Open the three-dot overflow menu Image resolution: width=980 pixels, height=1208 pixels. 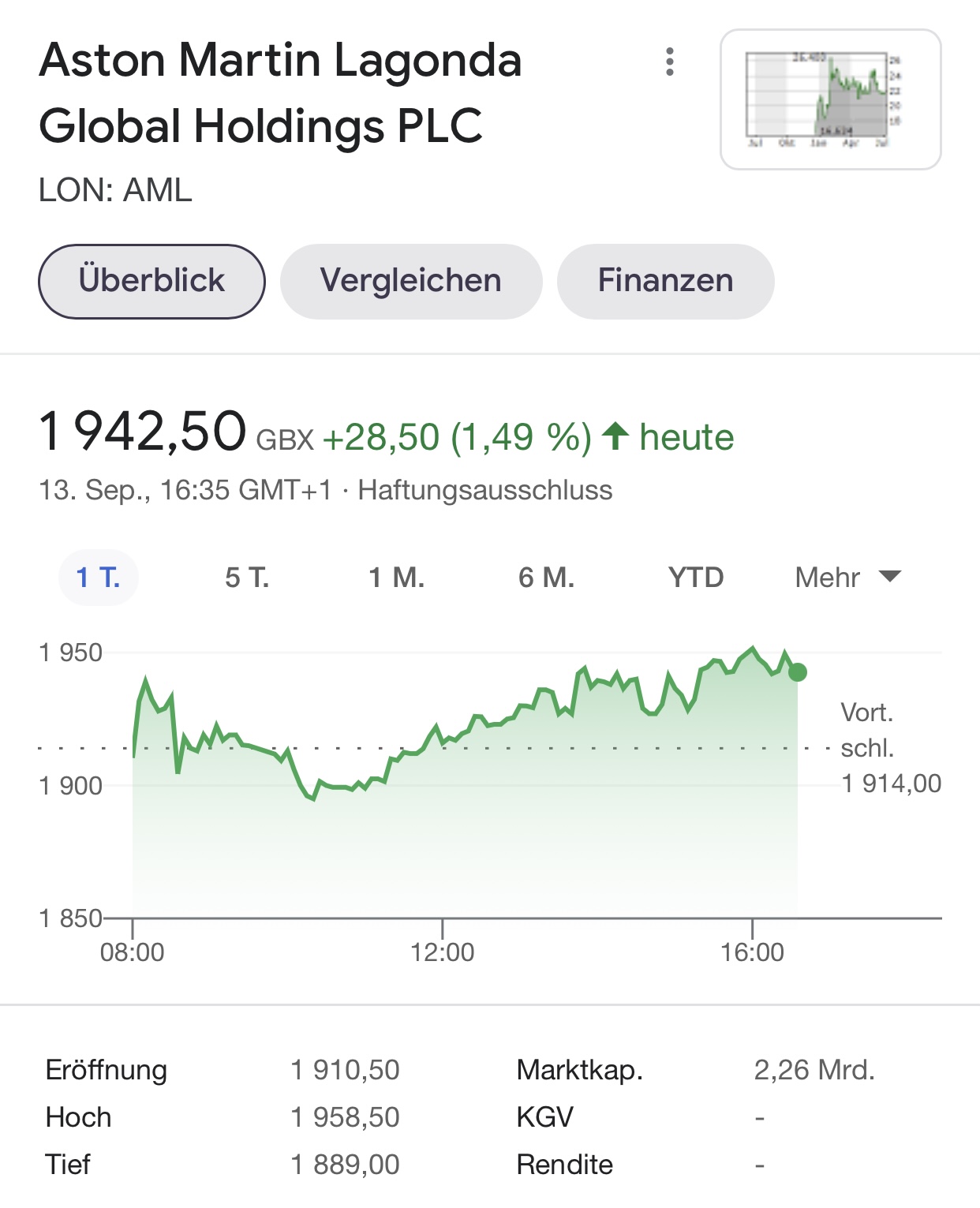(x=670, y=62)
